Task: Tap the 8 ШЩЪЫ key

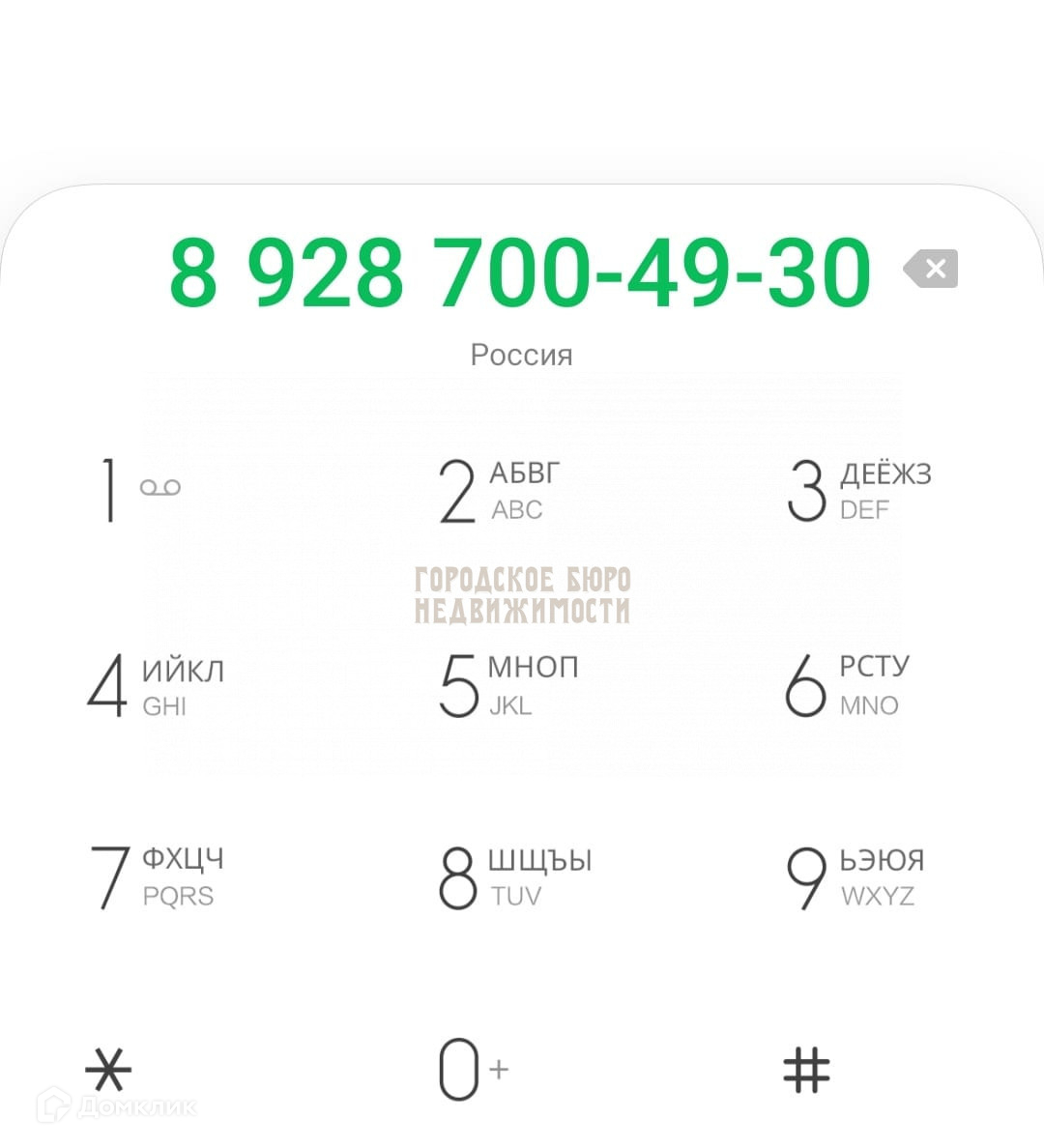Action: [x=512, y=877]
